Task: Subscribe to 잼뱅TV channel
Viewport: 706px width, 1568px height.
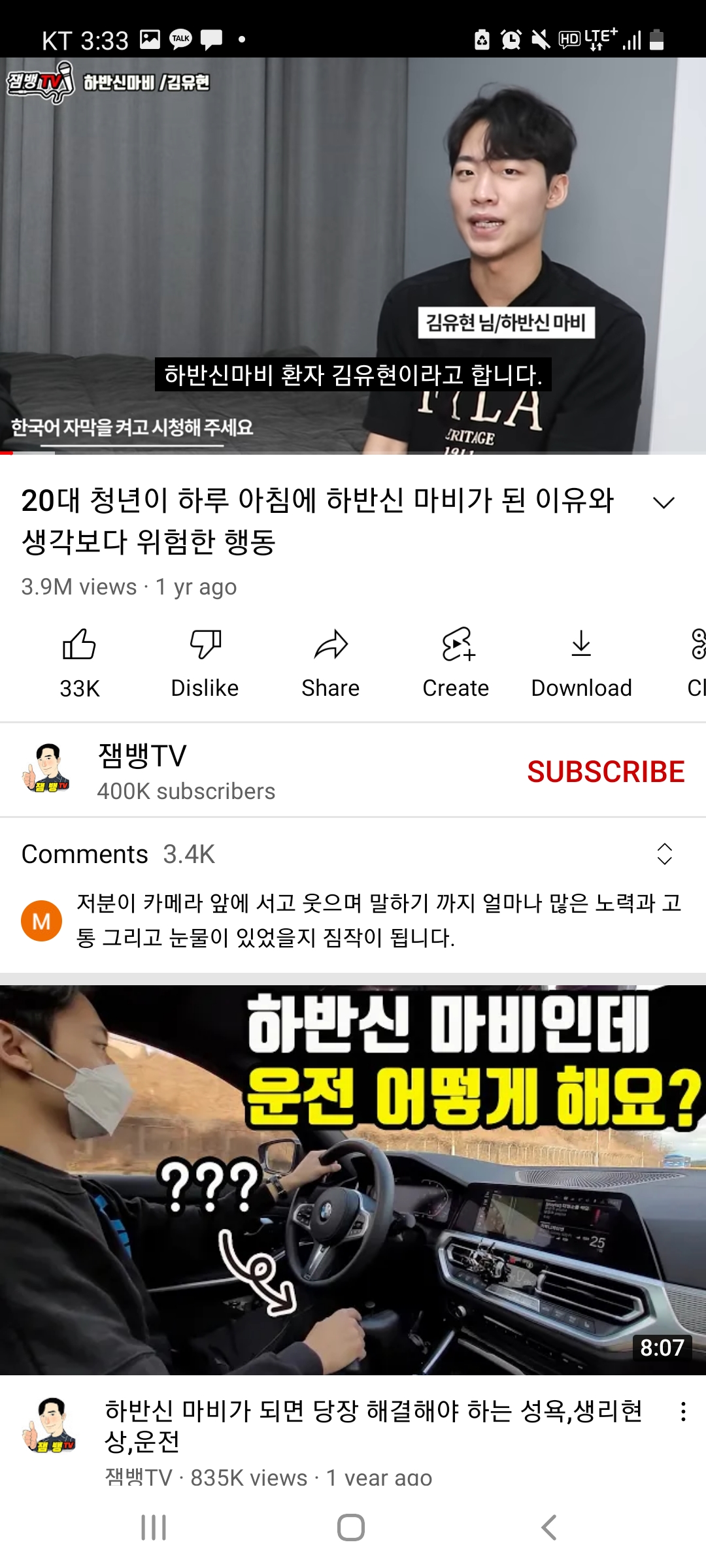Action: point(605,772)
